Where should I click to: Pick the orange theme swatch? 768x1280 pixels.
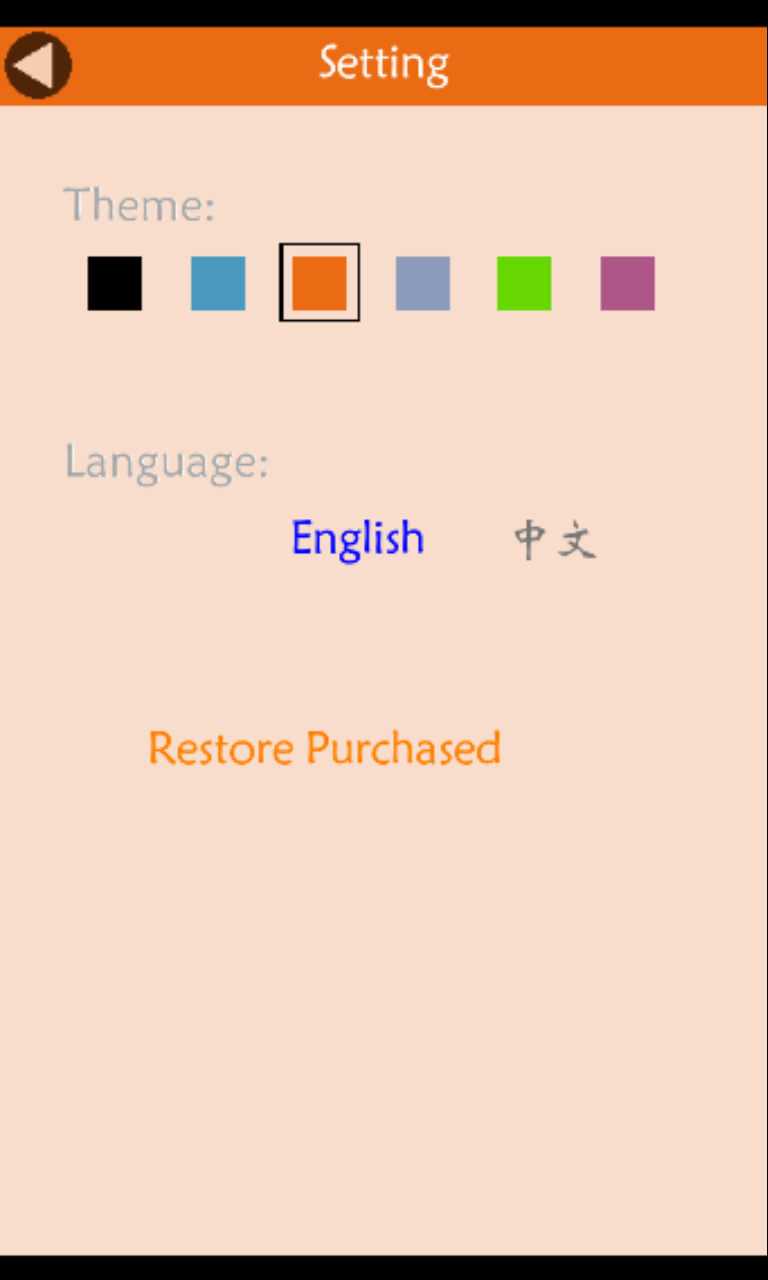pyautogui.click(x=319, y=283)
